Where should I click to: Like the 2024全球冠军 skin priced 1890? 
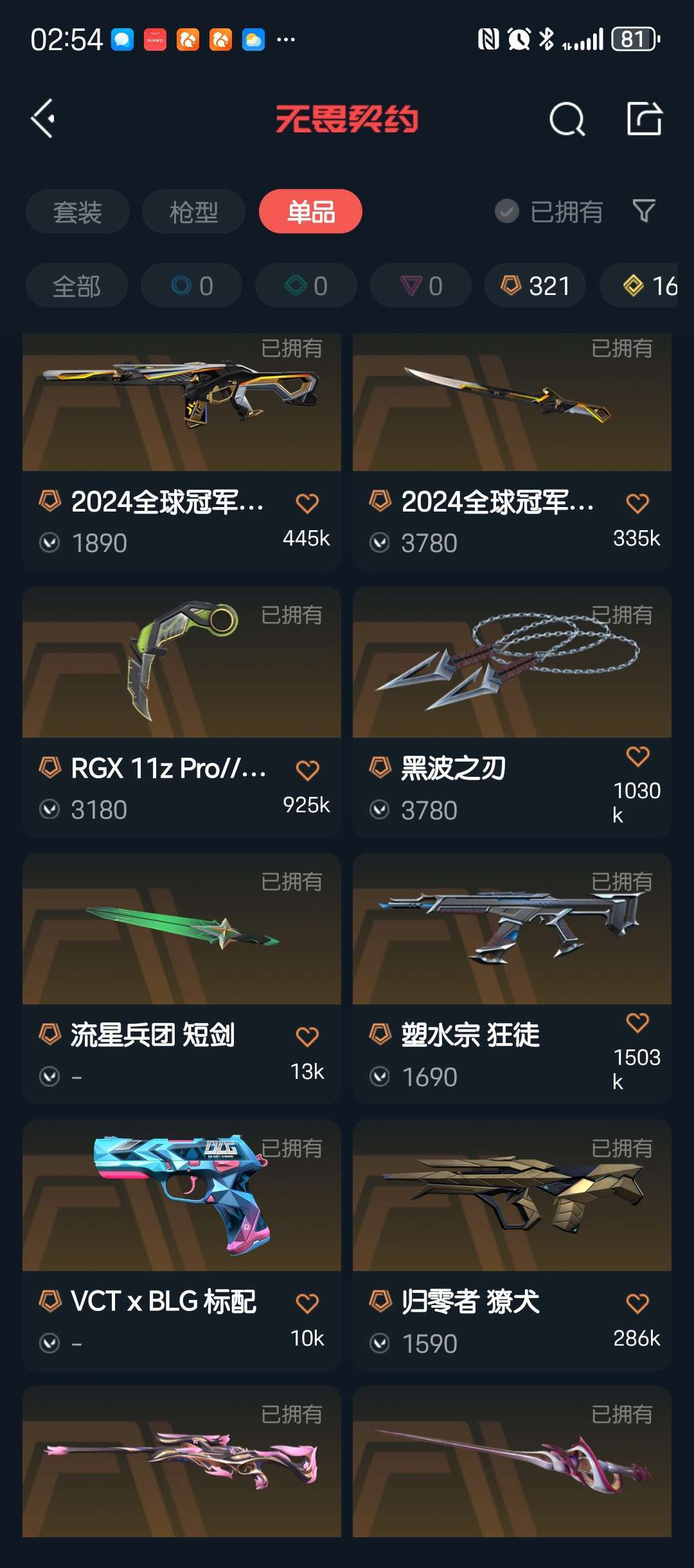tap(307, 503)
